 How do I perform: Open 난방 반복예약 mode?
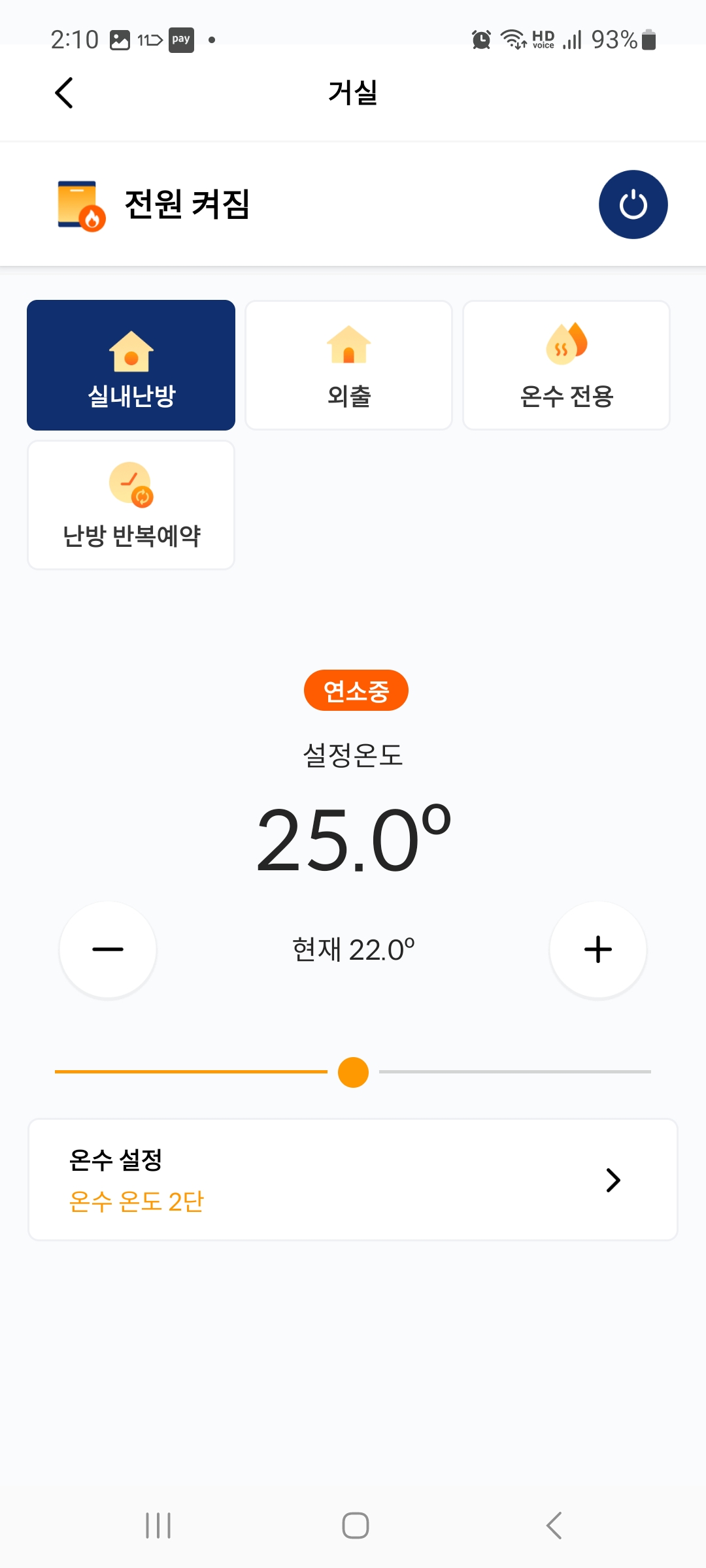131,505
